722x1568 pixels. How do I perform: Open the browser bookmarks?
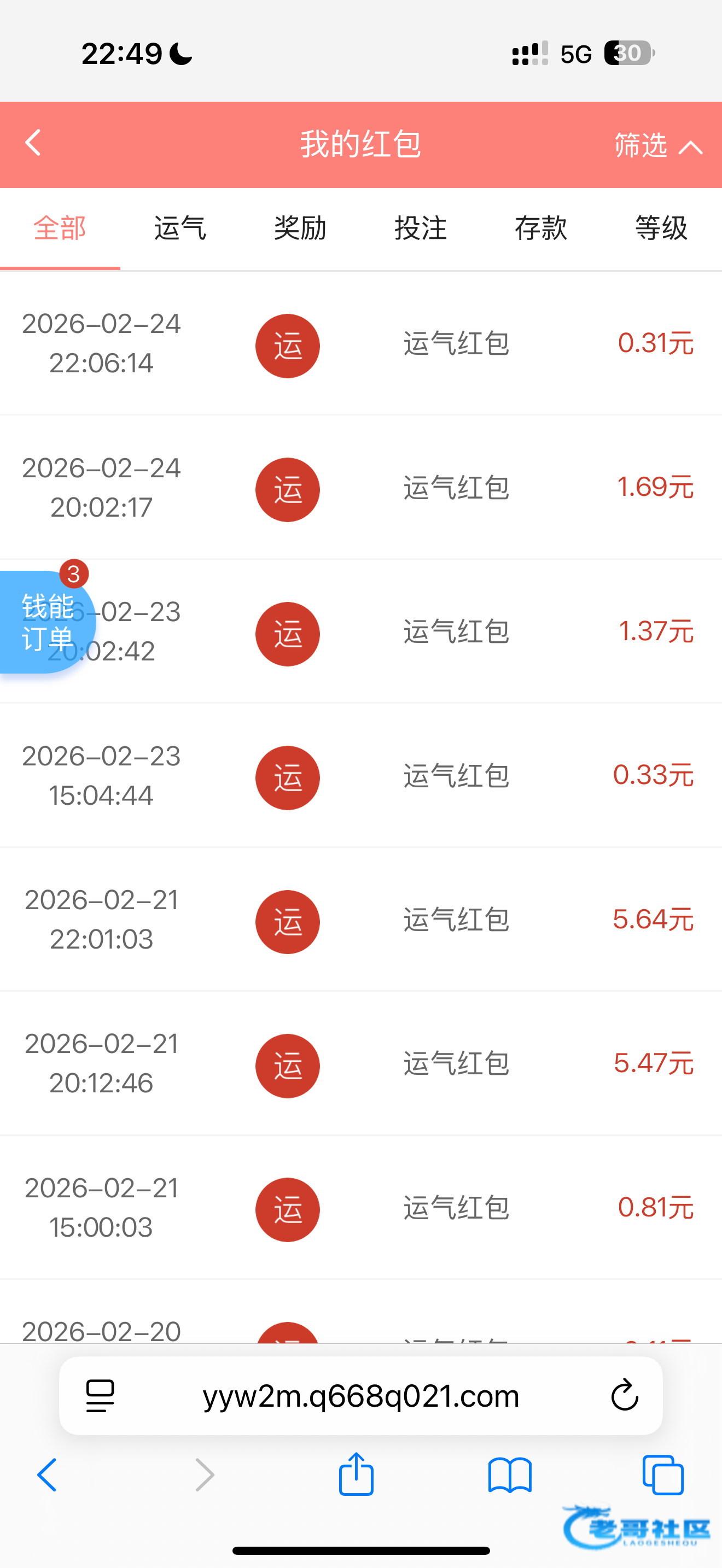[x=510, y=1475]
